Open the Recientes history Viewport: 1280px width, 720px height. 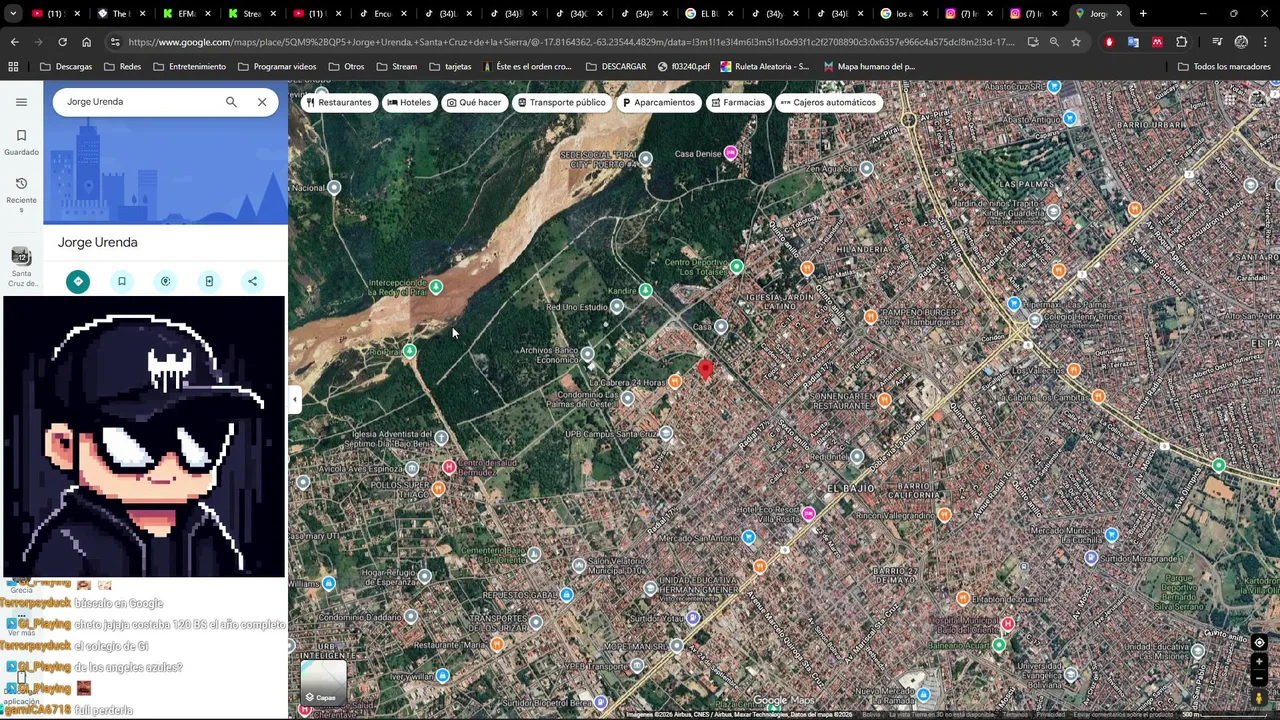[x=21, y=190]
